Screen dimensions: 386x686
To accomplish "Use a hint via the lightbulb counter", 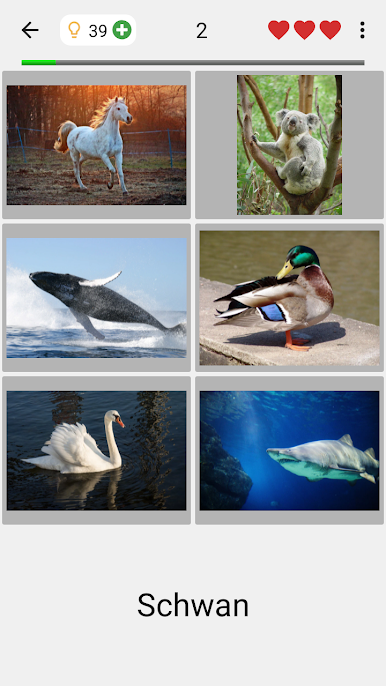I will (88, 30).
